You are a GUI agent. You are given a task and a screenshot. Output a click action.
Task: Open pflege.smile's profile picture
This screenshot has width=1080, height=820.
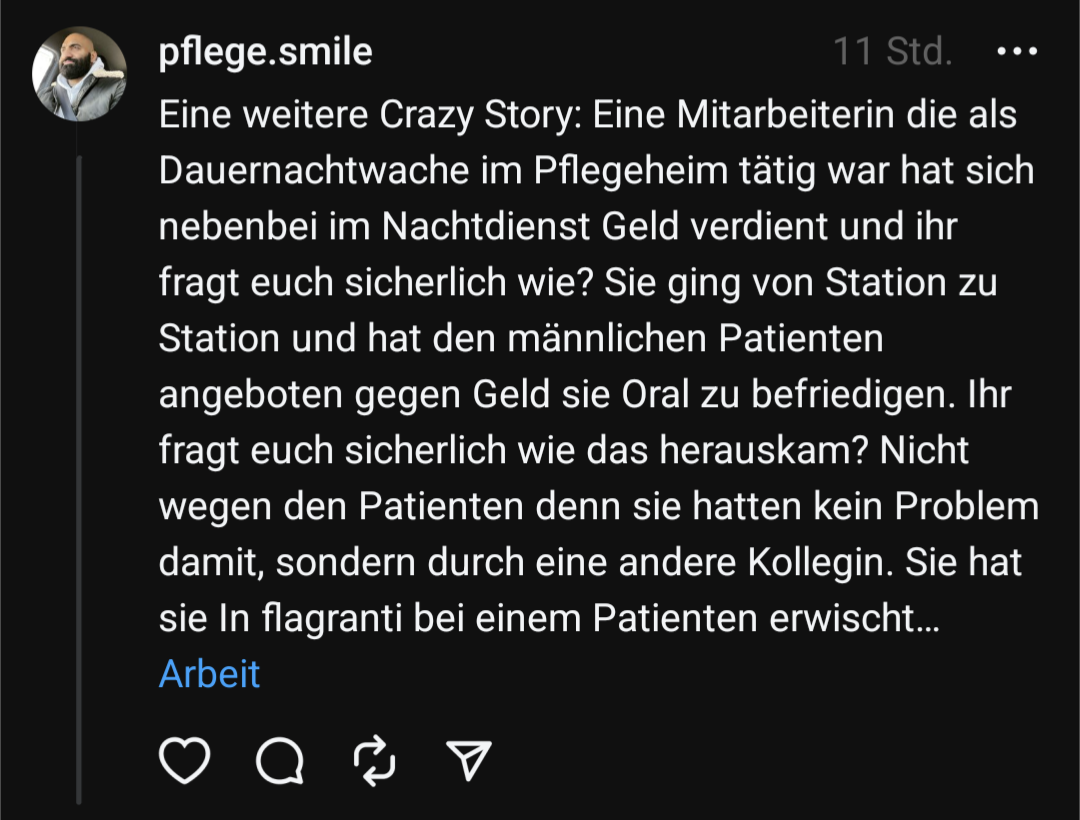pos(79,74)
